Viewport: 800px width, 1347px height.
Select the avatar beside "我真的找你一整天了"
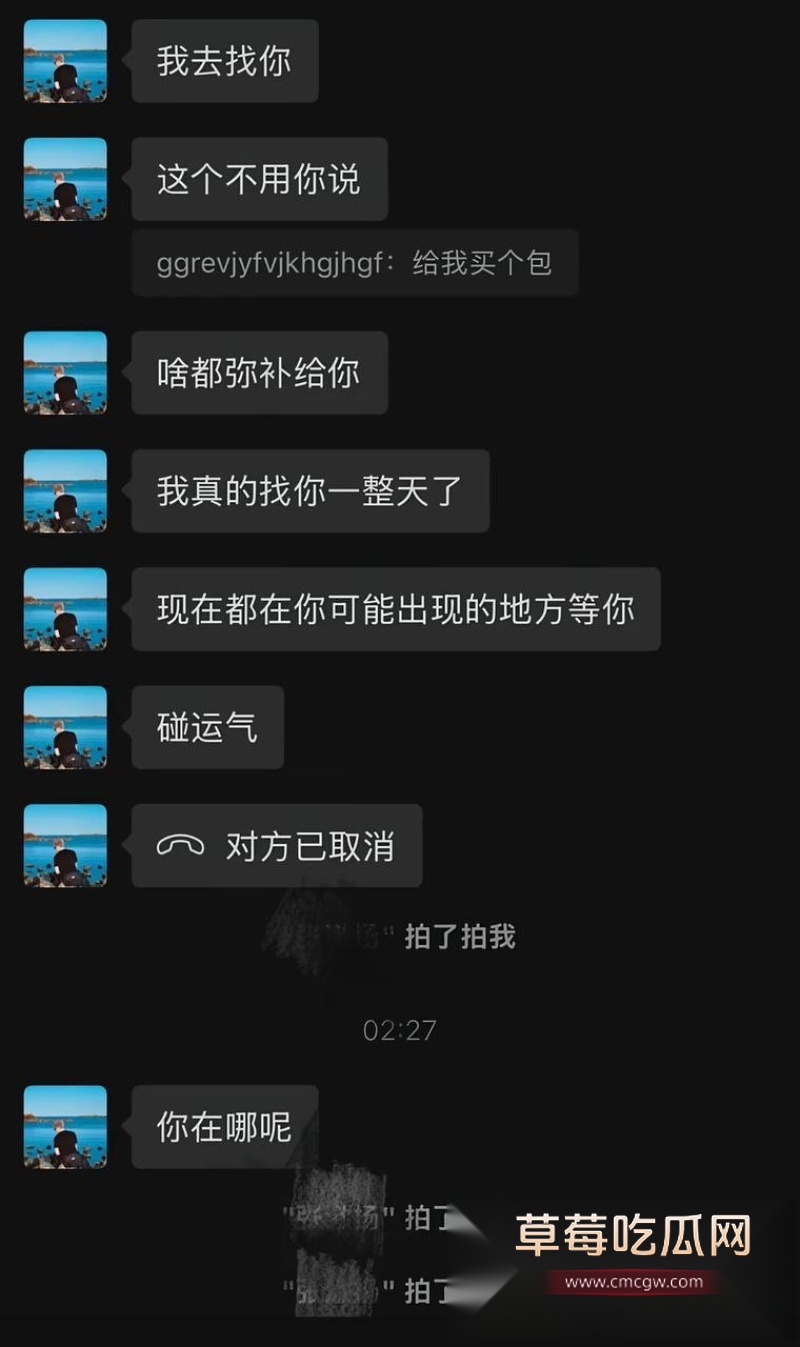[x=63, y=491]
